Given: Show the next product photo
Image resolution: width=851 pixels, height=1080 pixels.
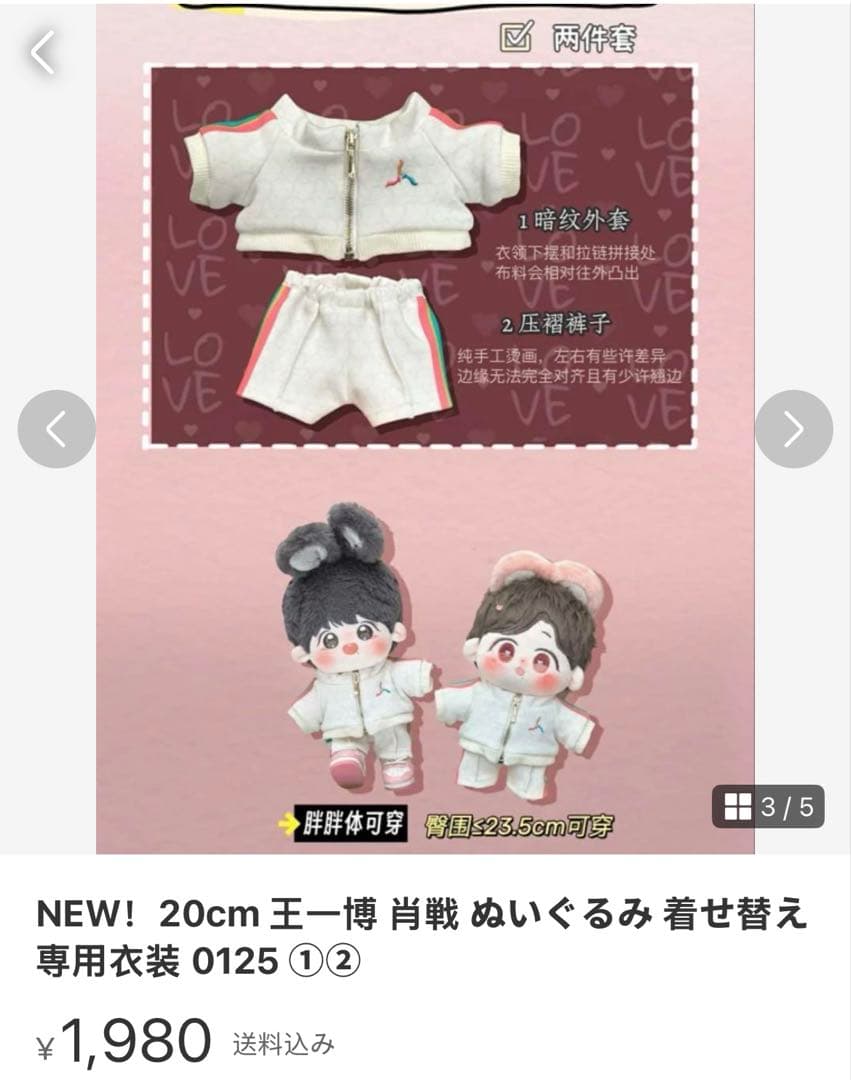Looking at the screenshot, I should [793, 429].
